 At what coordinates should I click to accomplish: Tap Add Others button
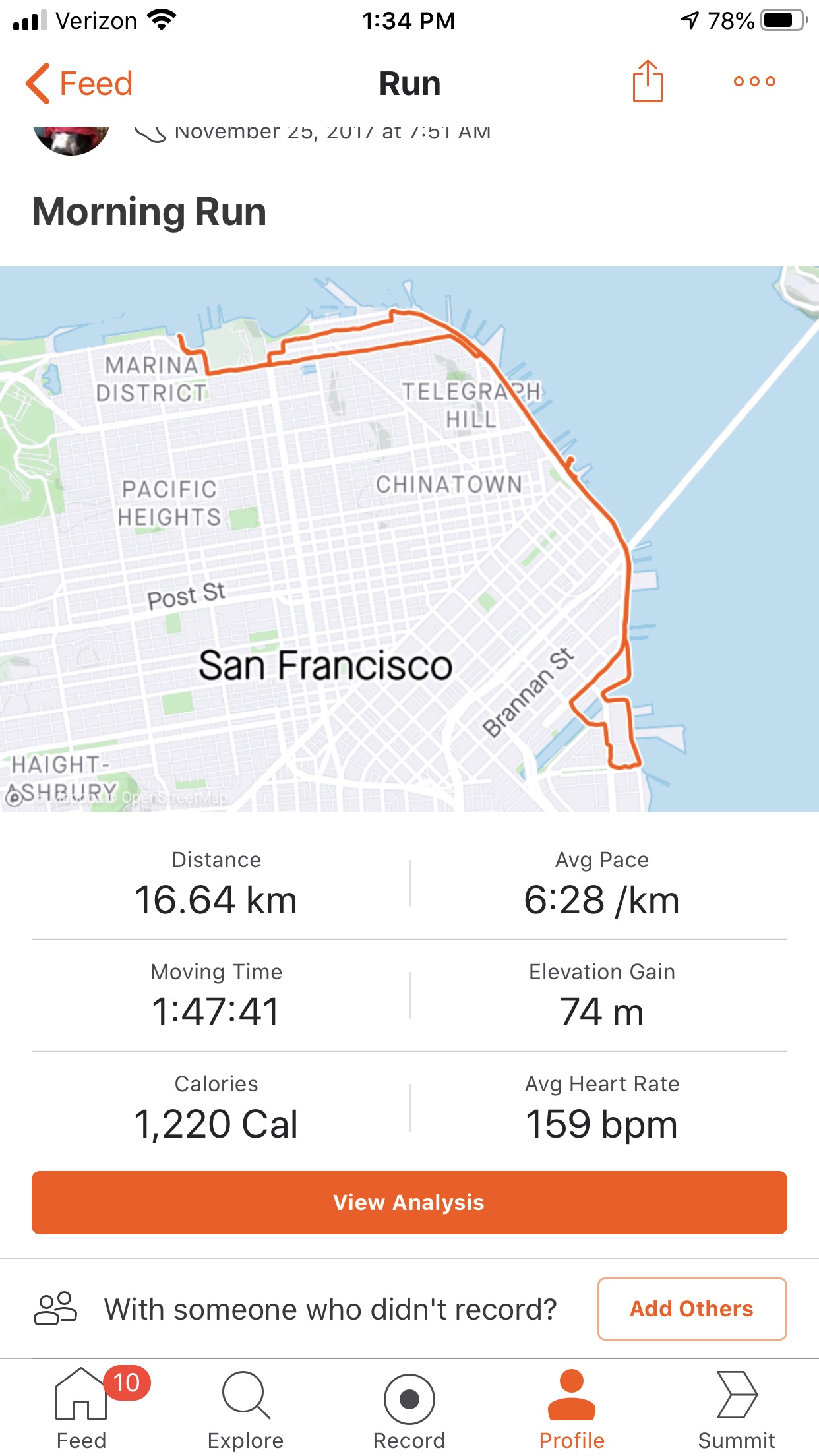pyautogui.click(x=692, y=1308)
